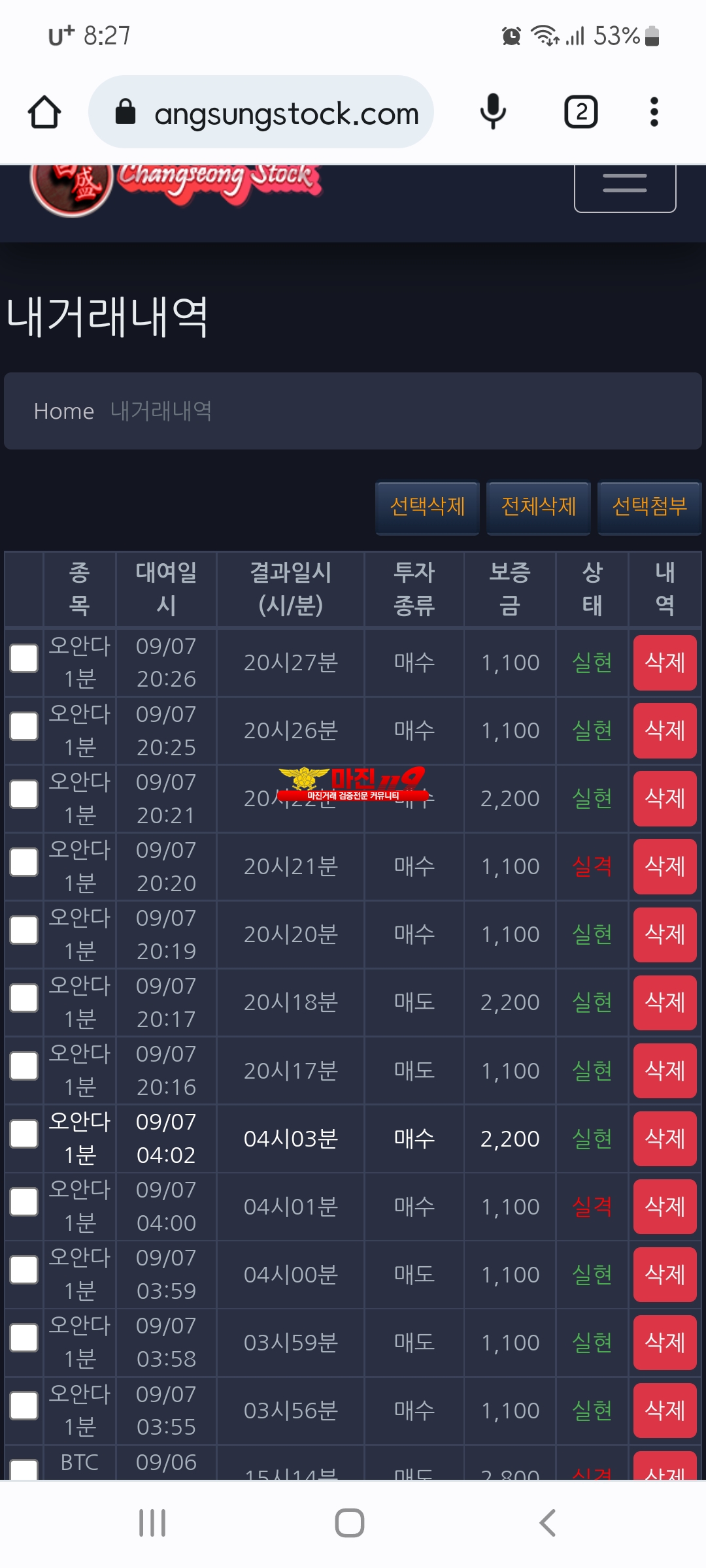Open the browser tab switcher

[x=581, y=112]
